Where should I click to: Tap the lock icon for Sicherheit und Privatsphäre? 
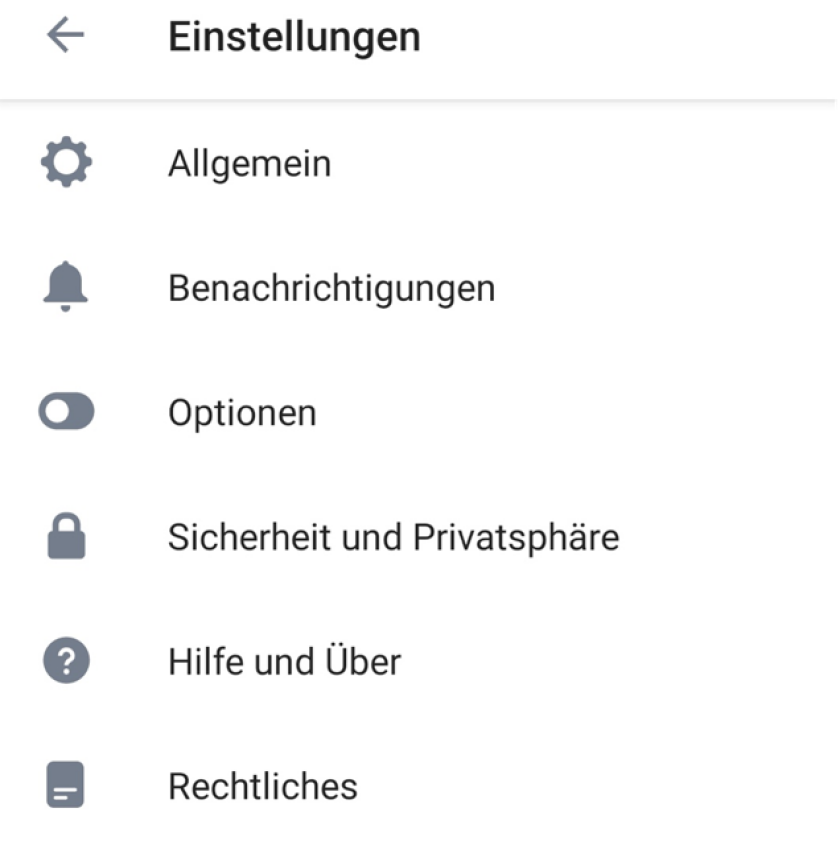click(x=65, y=536)
